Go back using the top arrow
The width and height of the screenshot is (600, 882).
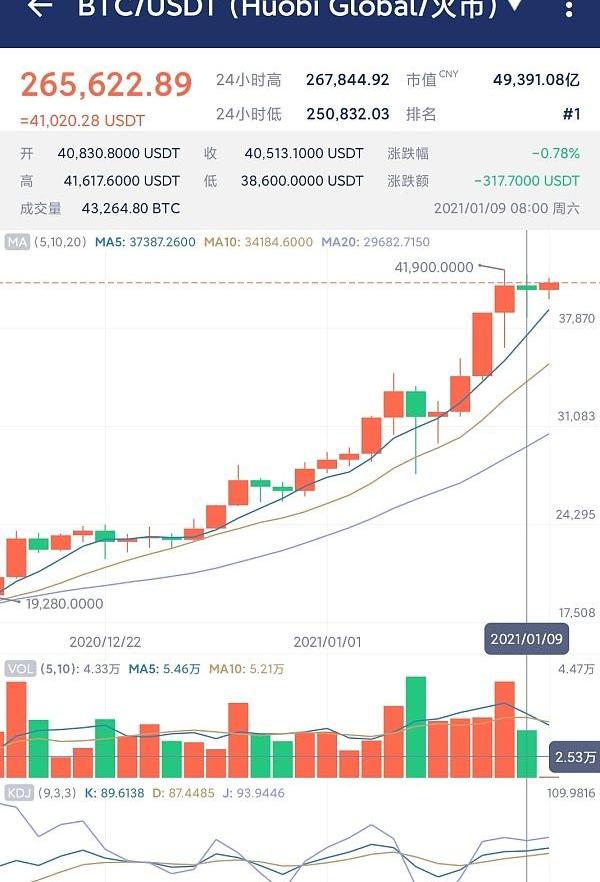coord(39,8)
